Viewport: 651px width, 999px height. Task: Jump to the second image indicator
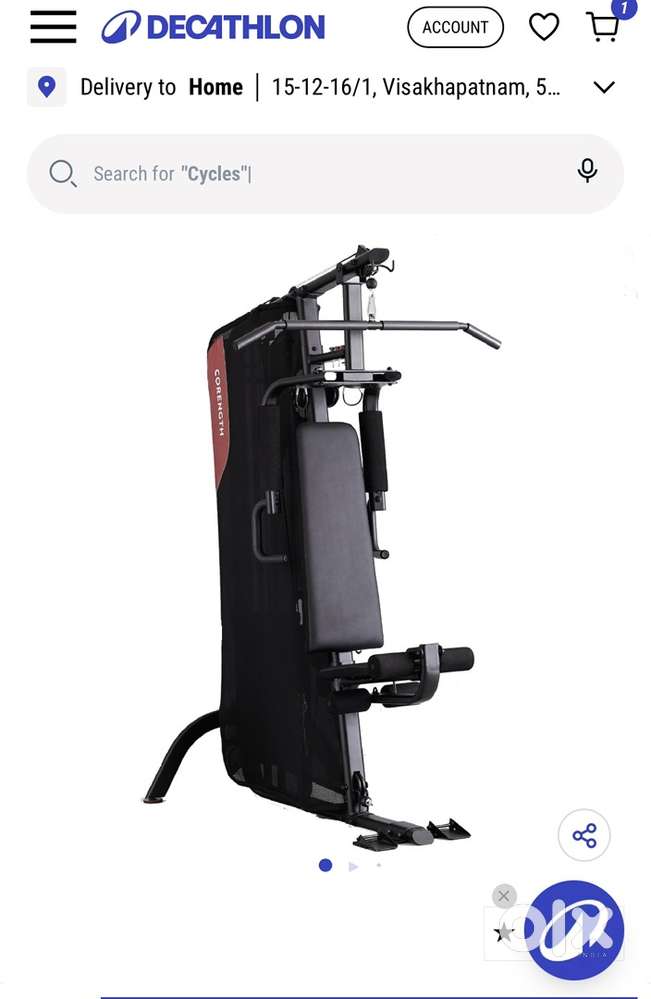tap(353, 866)
